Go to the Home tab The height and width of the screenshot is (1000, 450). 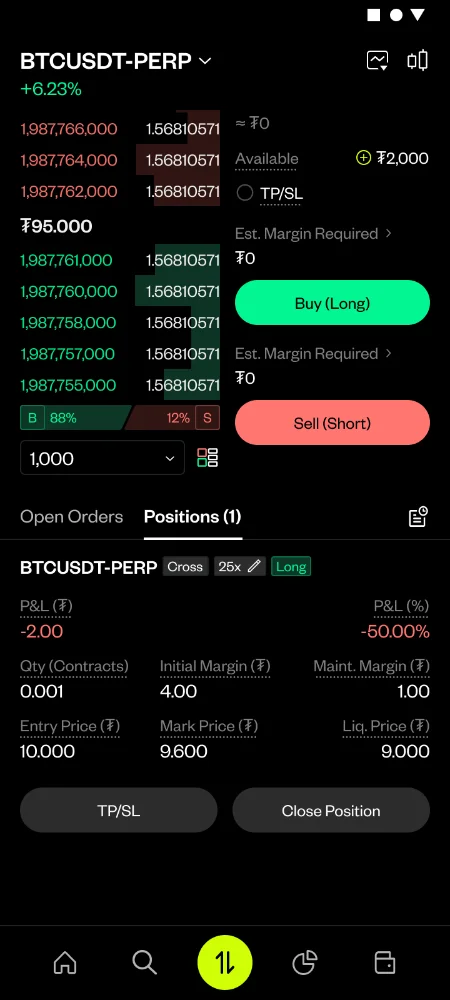pyautogui.click(x=64, y=962)
